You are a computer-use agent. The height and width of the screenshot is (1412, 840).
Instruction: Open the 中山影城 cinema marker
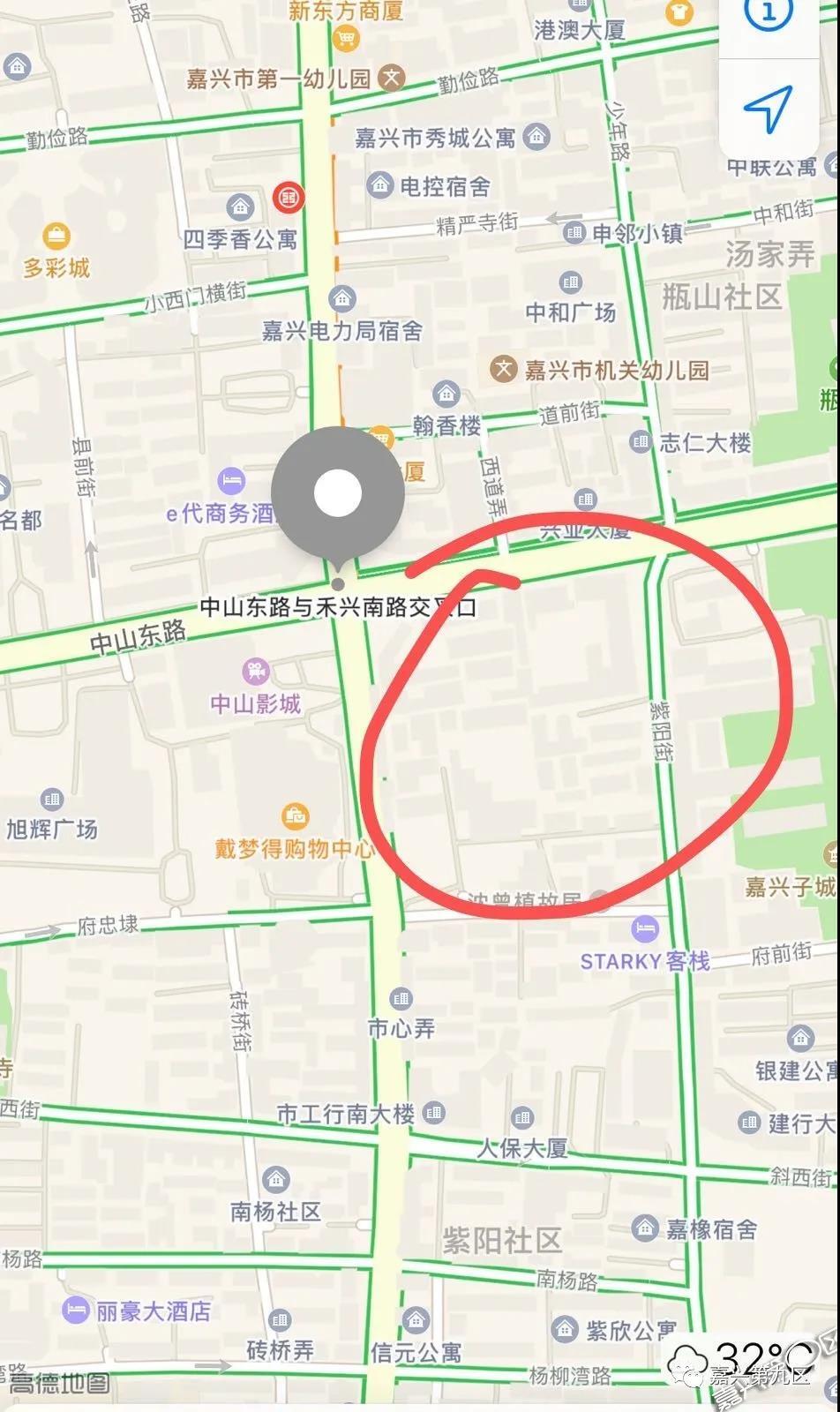pyautogui.click(x=256, y=671)
